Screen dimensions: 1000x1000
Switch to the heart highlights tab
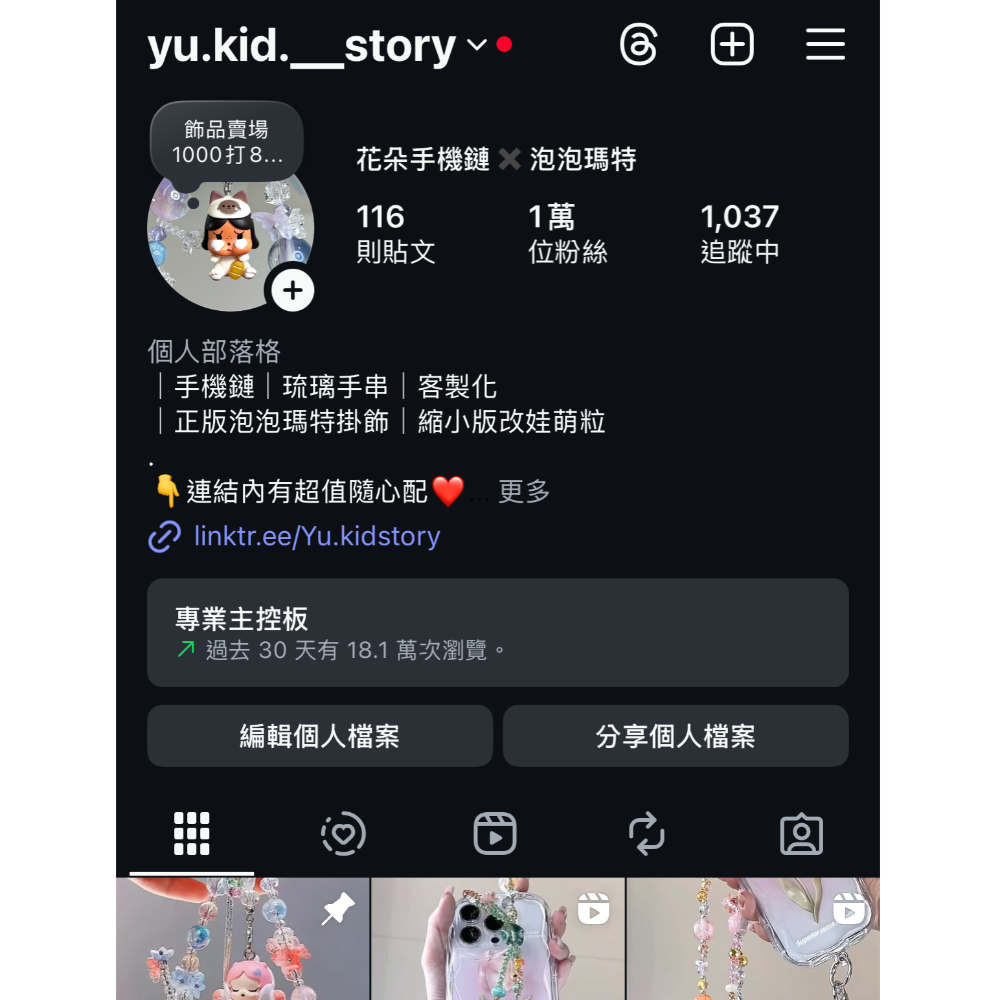(x=343, y=833)
